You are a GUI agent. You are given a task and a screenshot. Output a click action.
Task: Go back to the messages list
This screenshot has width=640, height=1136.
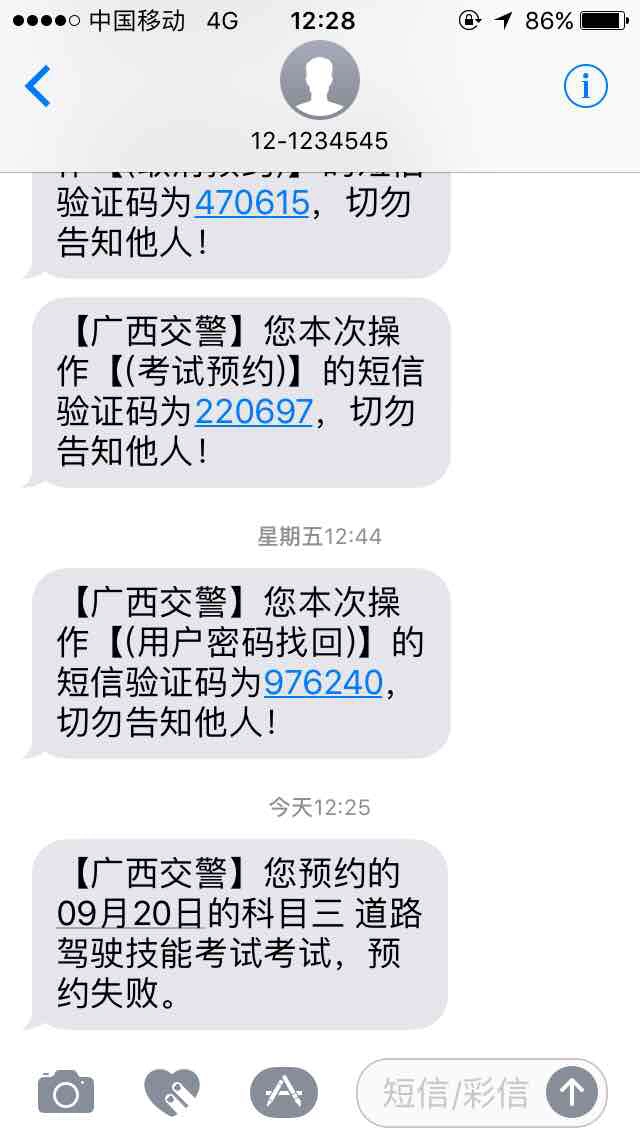tap(38, 87)
